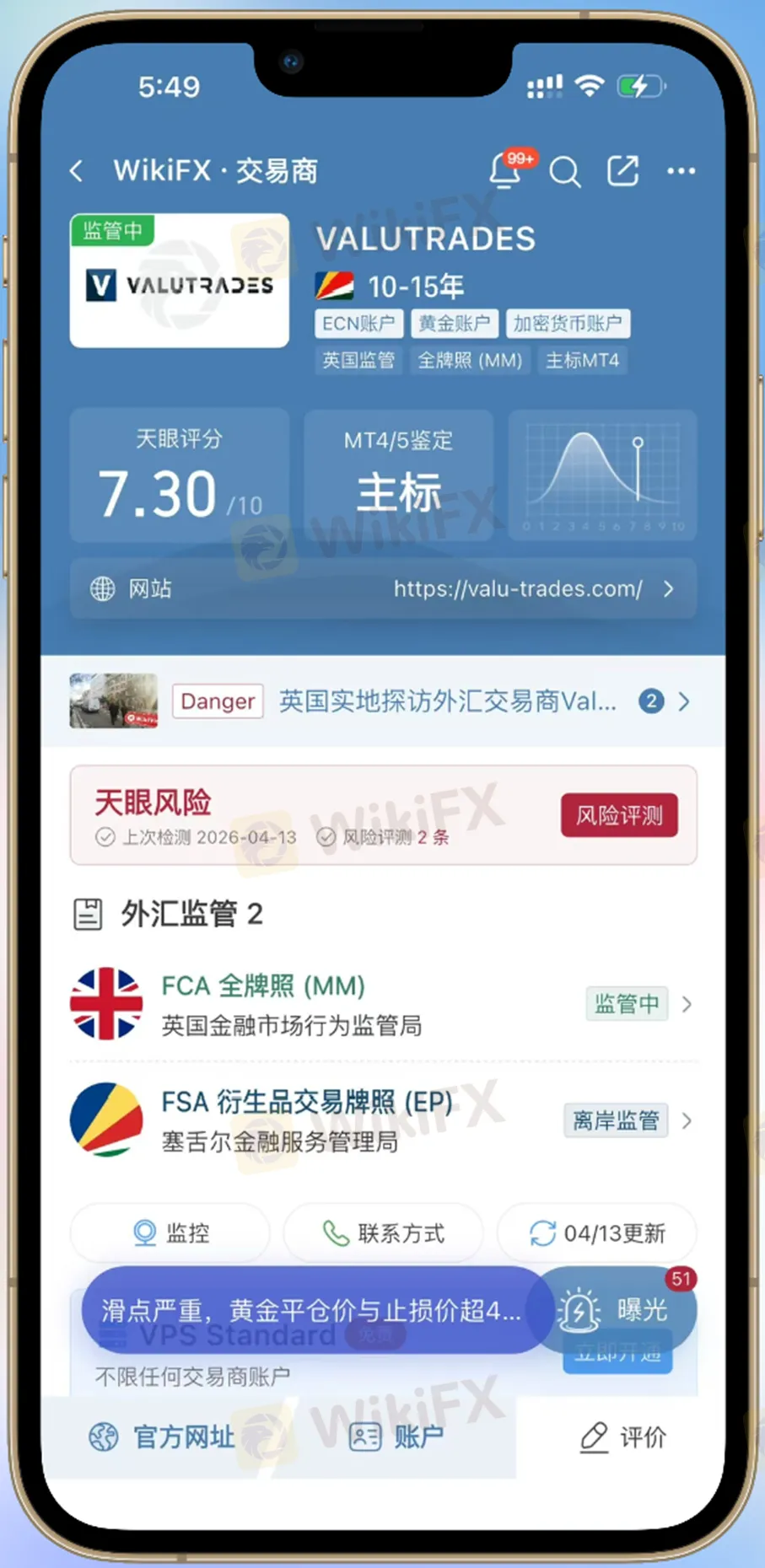Screen dimensions: 765x1568
Task: Open the valu-trades.com website row
Action: coord(383,588)
